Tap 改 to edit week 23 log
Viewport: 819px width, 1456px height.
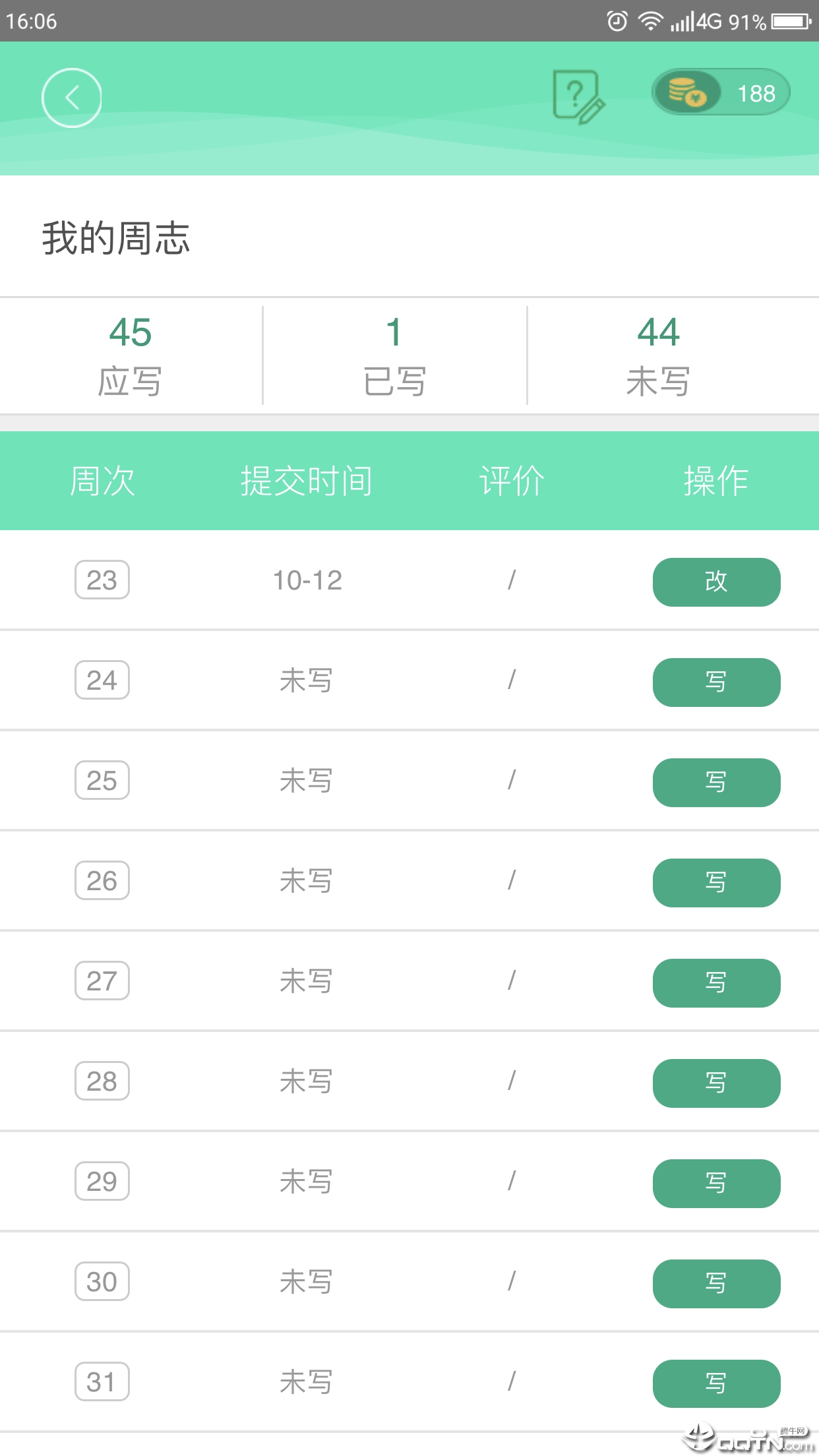pos(716,582)
